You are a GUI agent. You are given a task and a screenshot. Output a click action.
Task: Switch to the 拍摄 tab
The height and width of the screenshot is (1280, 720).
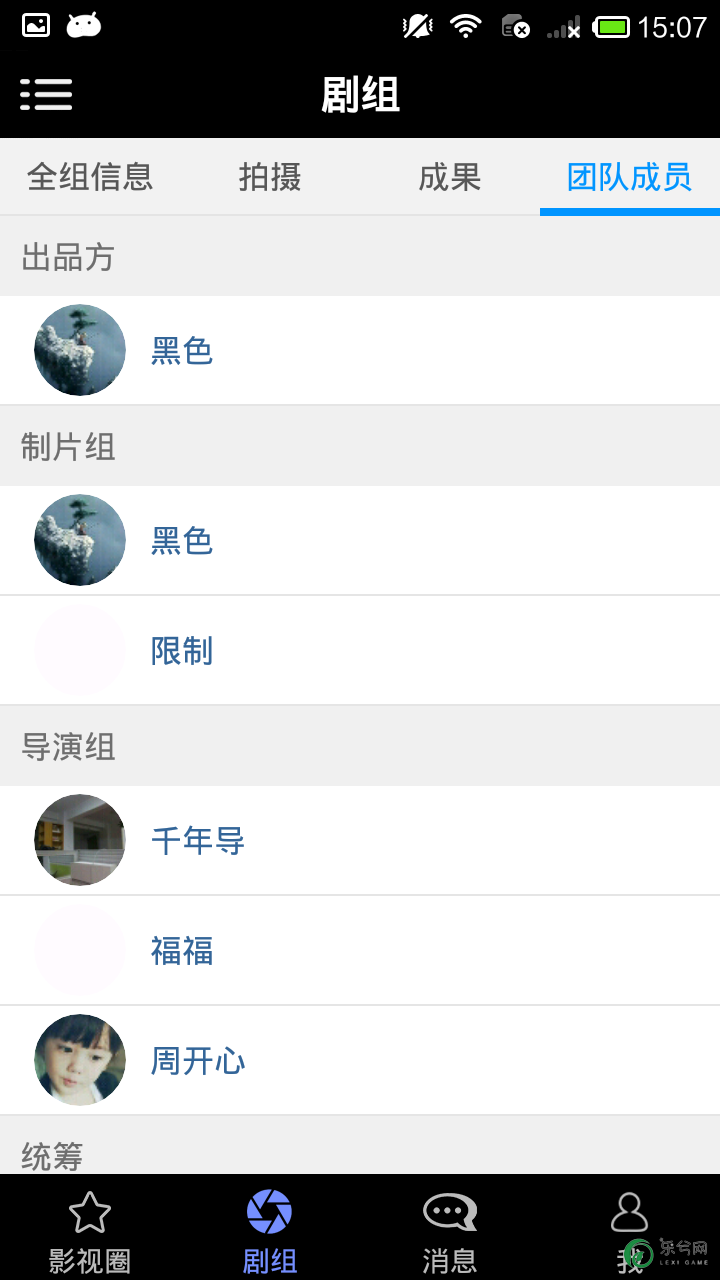[x=270, y=177]
